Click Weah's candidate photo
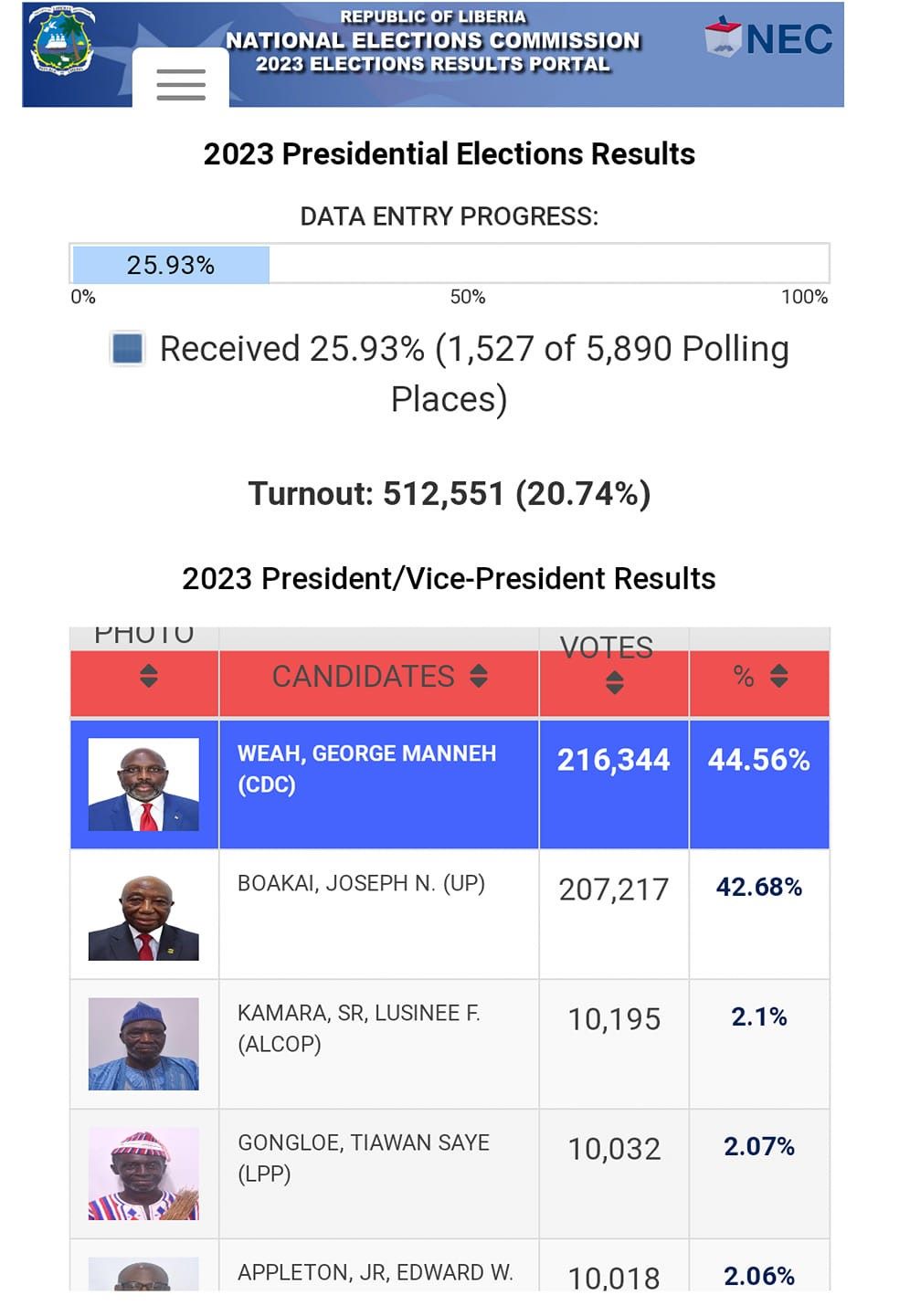 [143, 783]
